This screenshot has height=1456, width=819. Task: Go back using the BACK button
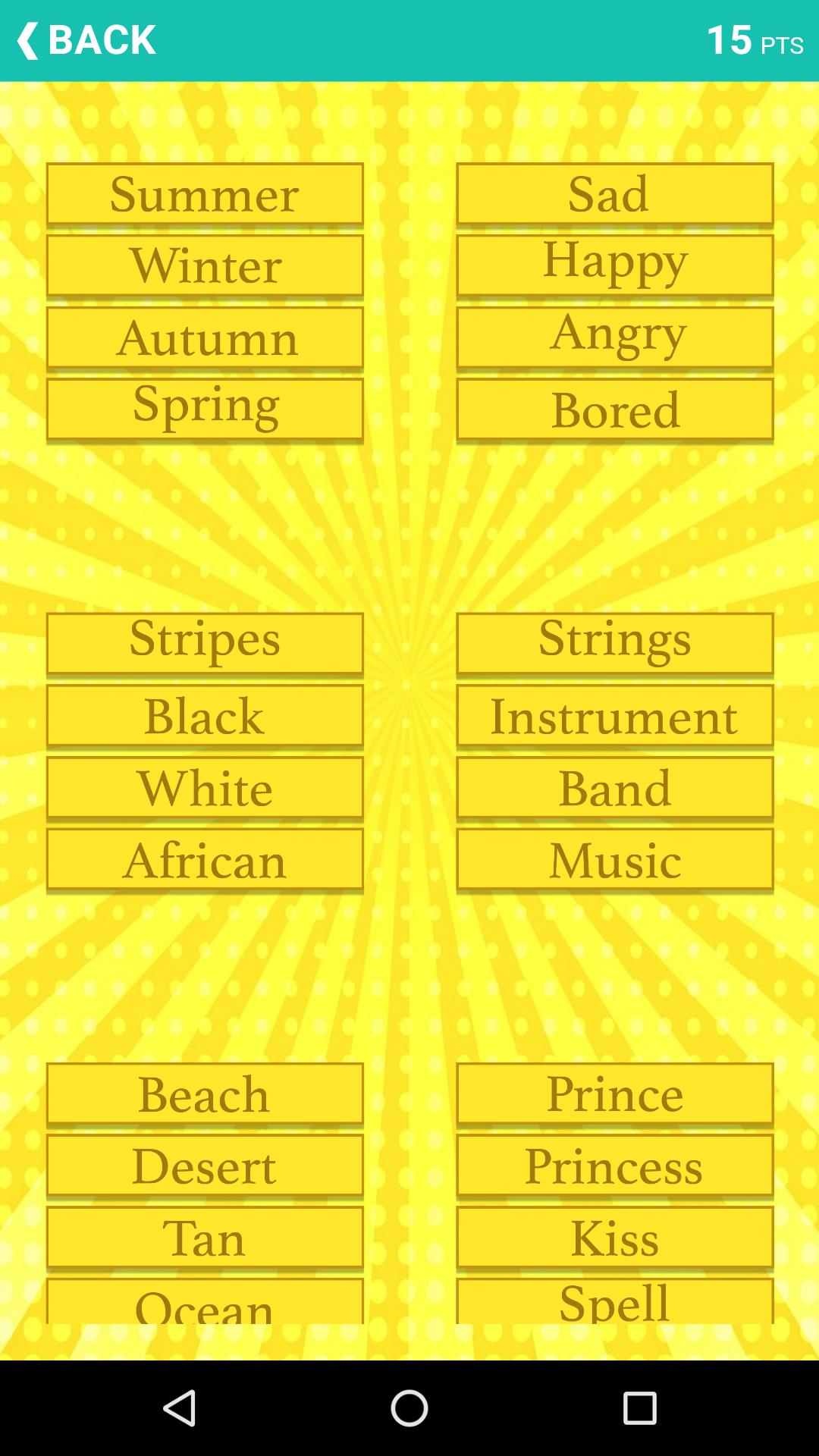pyautogui.click(x=86, y=40)
